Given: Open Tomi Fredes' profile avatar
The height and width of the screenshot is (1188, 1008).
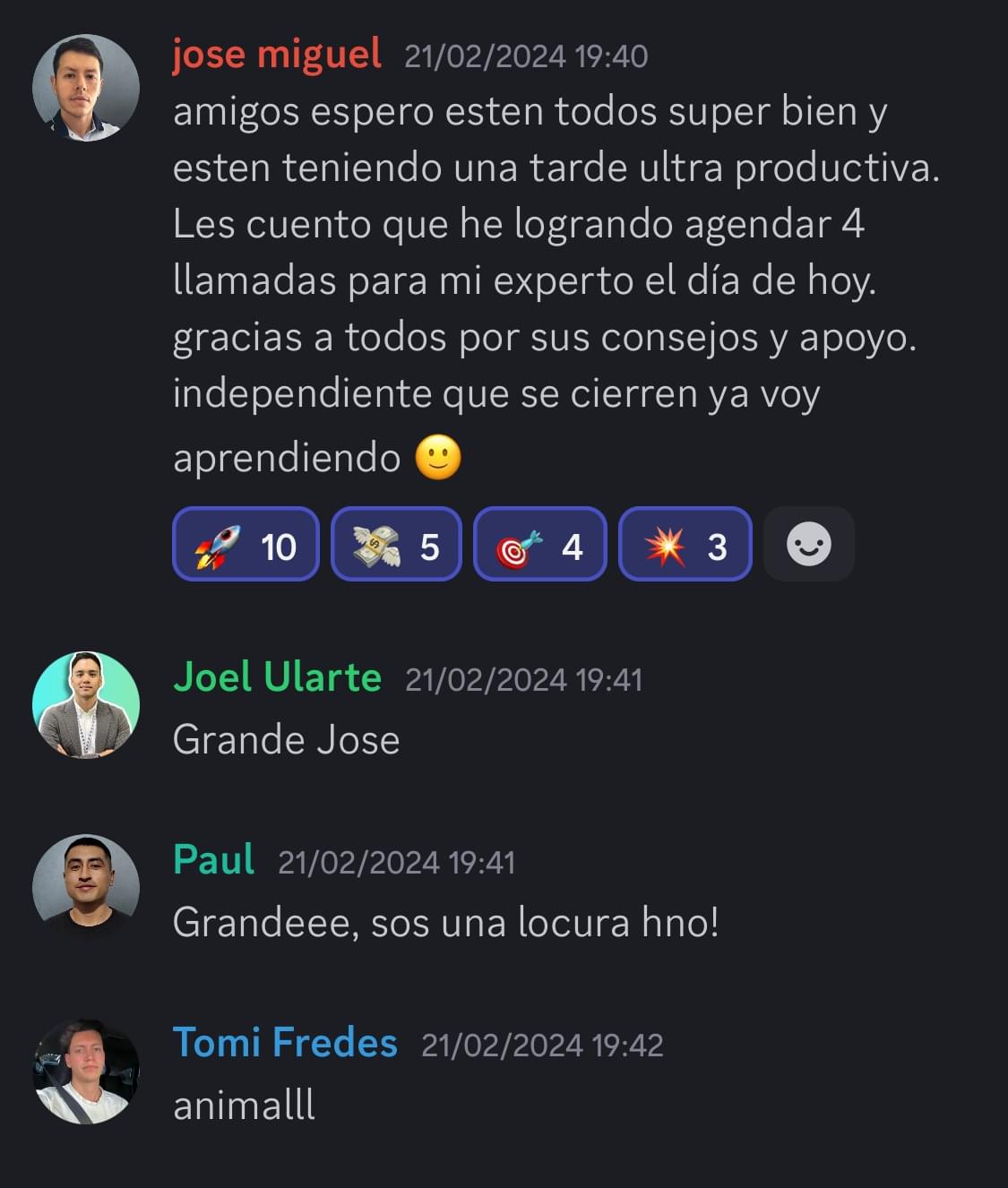Looking at the screenshot, I should pyautogui.click(x=86, y=1071).
